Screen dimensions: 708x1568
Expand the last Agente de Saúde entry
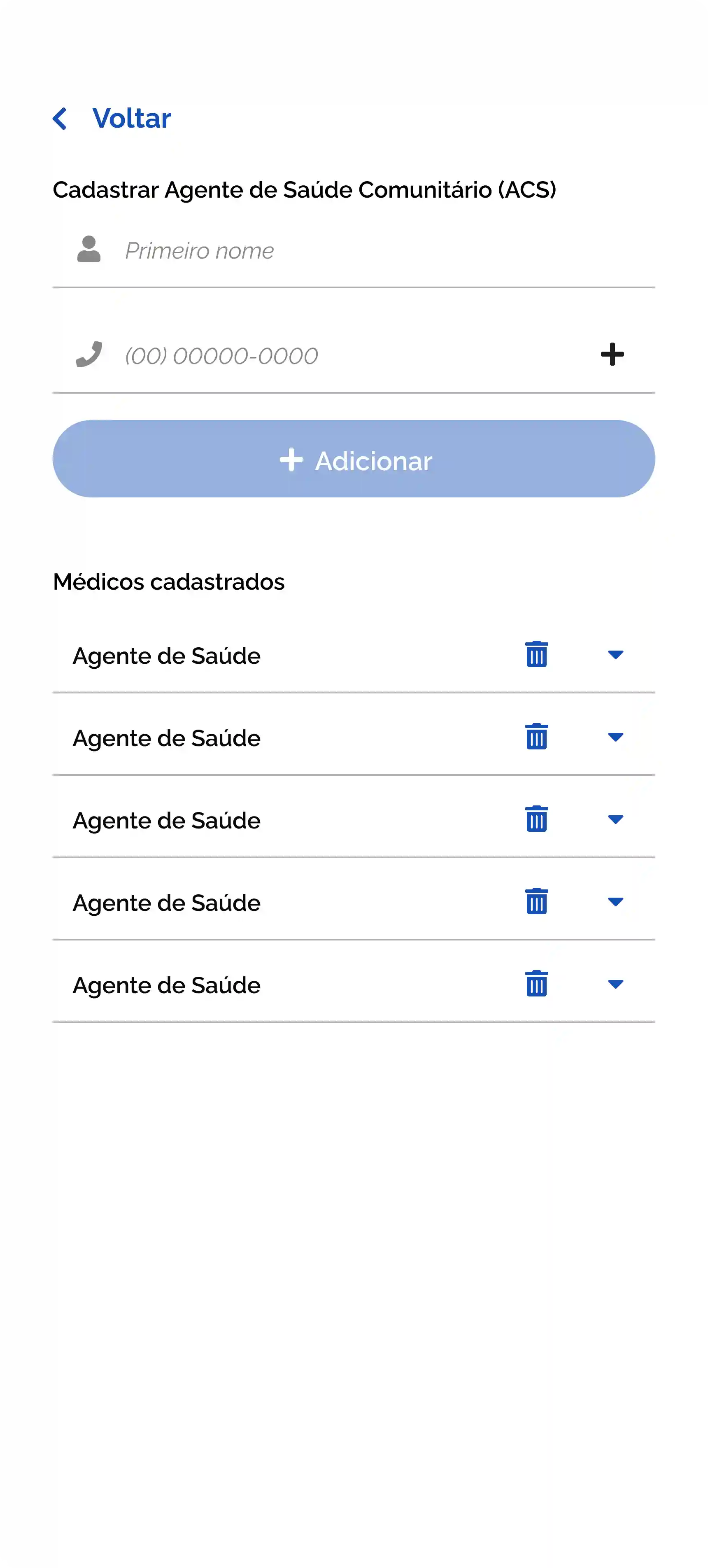(x=616, y=984)
